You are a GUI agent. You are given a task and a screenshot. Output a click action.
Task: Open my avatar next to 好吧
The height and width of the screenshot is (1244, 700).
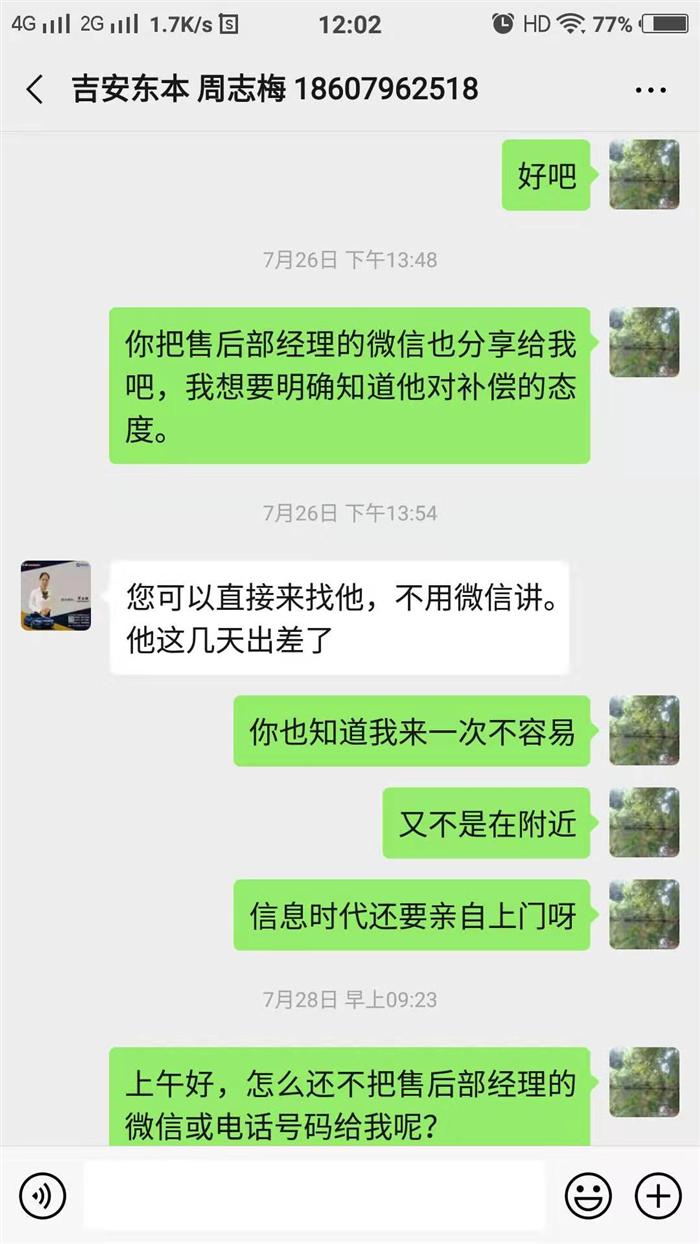tap(644, 175)
